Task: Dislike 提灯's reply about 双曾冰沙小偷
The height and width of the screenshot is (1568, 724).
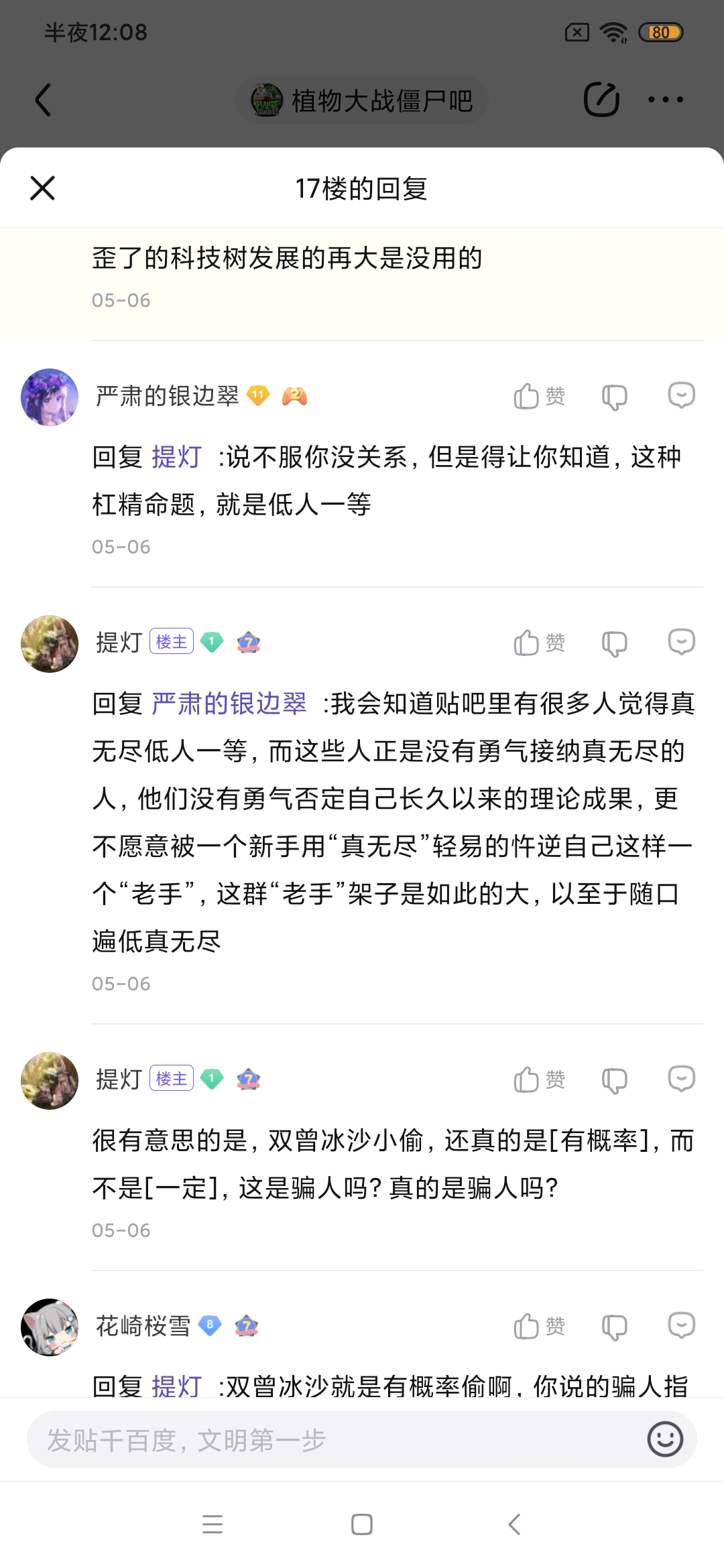Action: [x=614, y=1080]
